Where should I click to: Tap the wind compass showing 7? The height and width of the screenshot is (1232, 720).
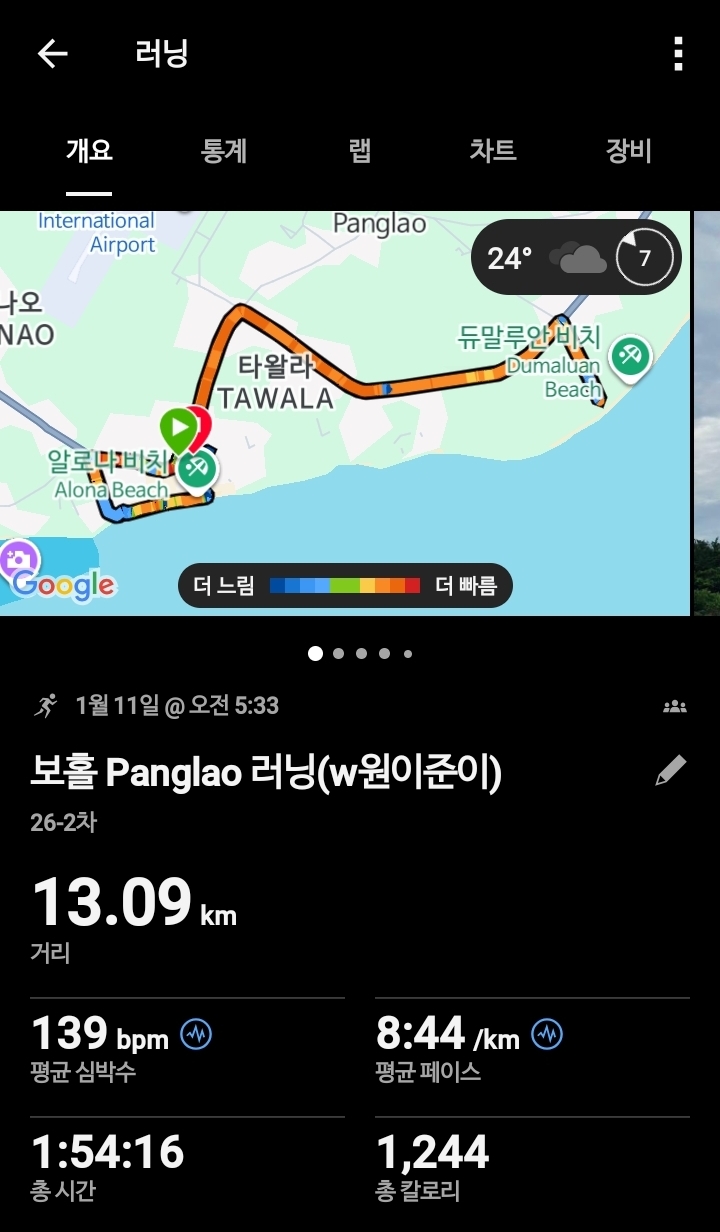643,256
